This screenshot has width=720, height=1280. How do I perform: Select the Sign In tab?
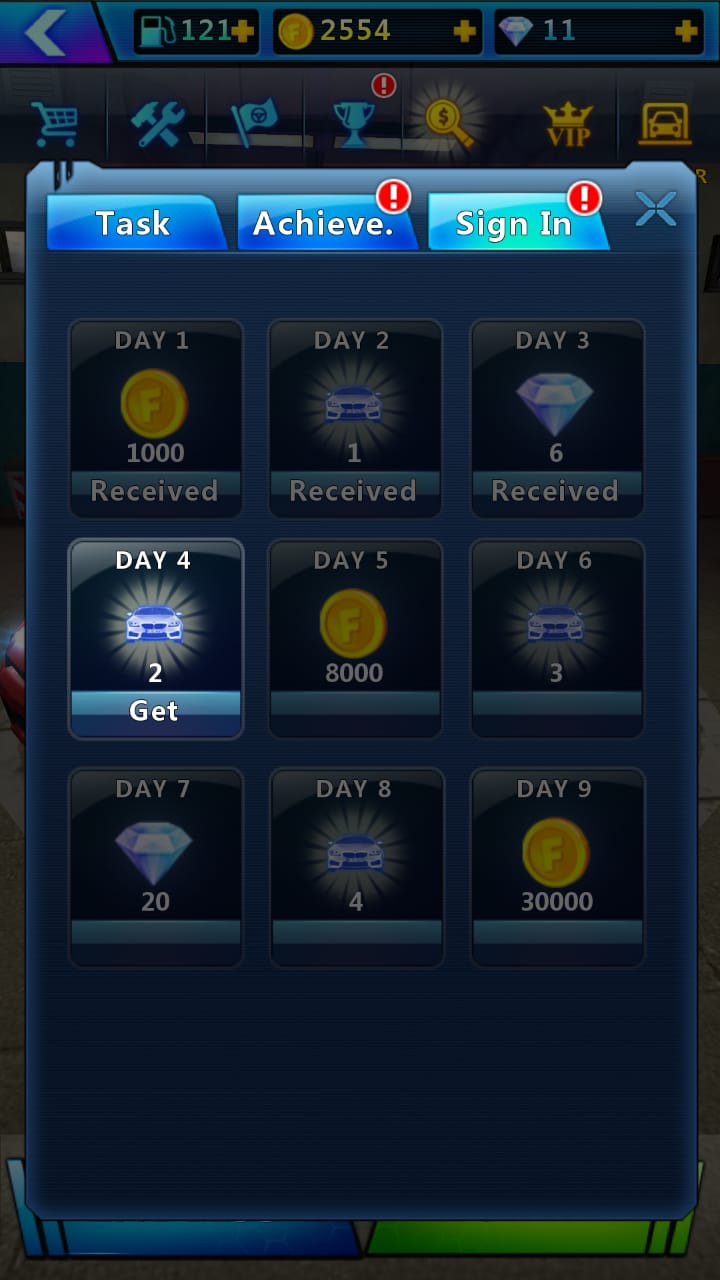point(513,223)
